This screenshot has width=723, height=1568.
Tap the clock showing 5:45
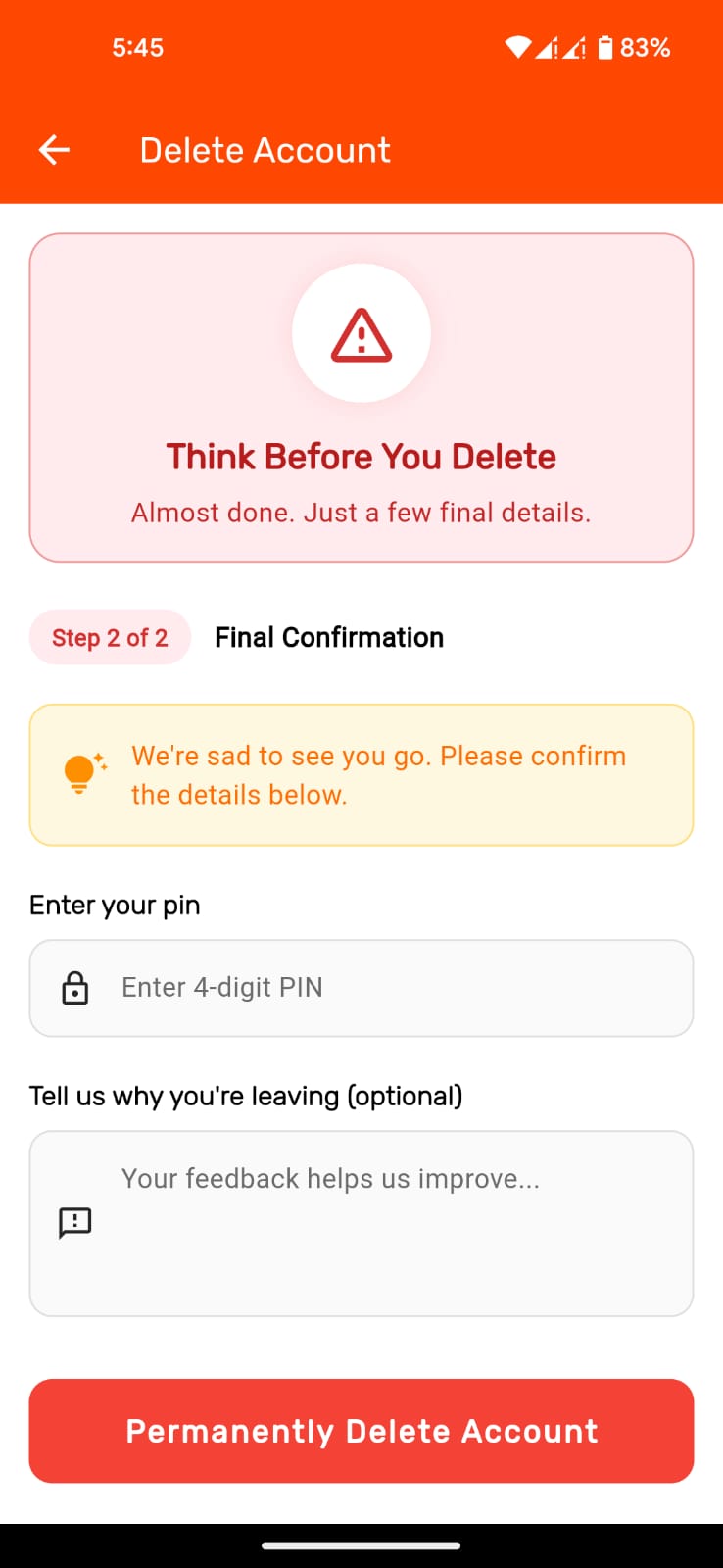pos(138,46)
